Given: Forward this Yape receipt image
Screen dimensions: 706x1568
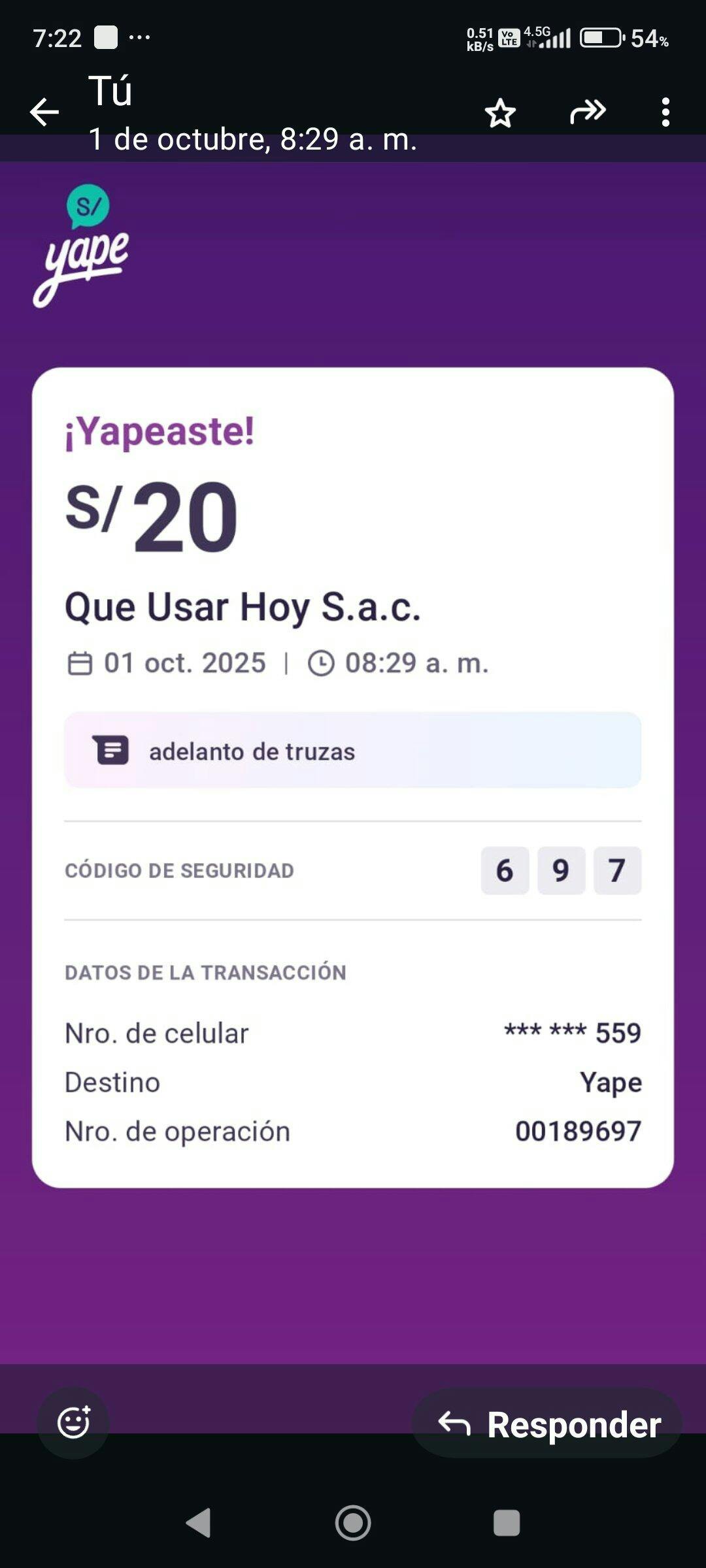Looking at the screenshot, I should [588, 112].
